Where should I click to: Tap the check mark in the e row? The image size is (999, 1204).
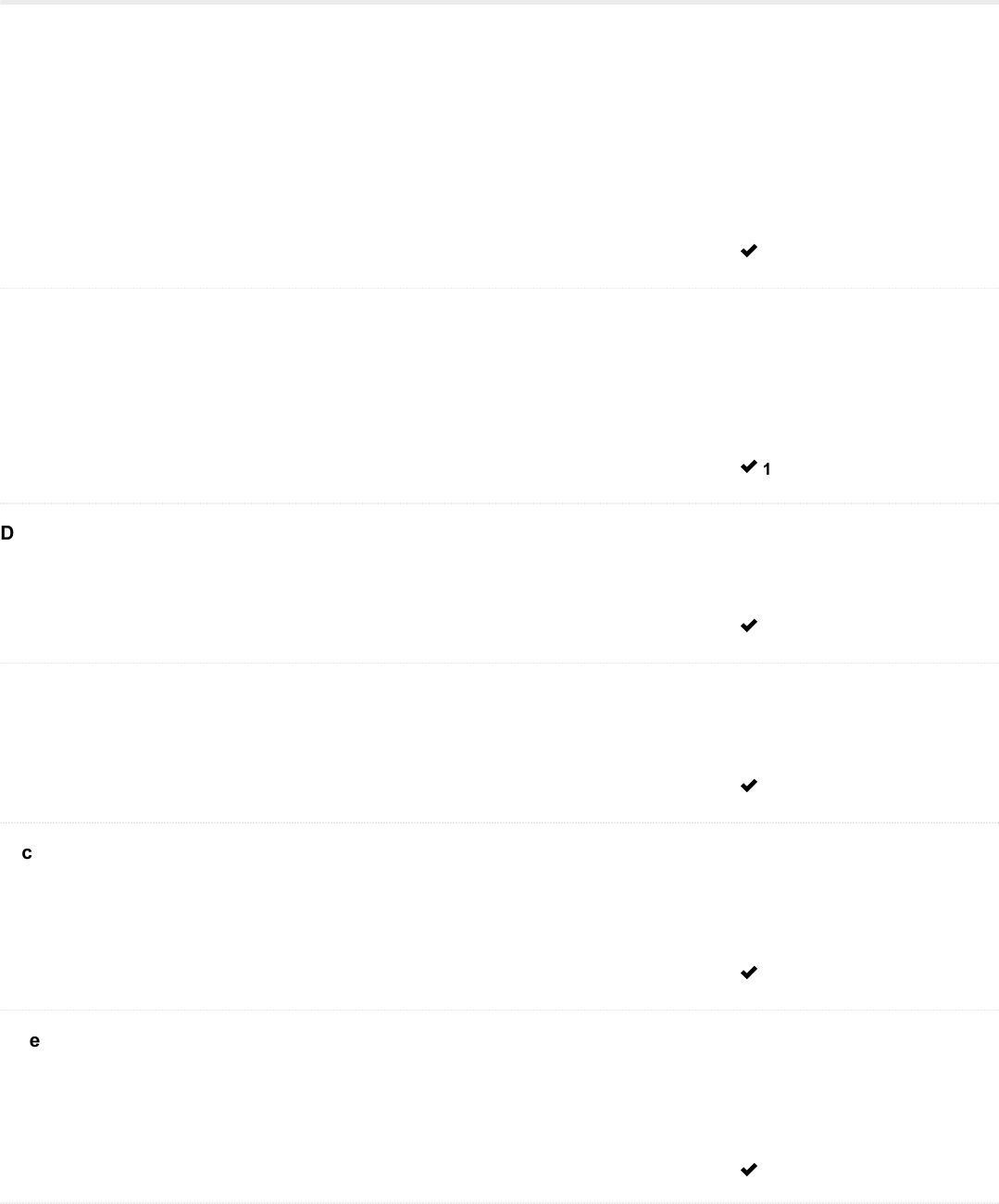point(749,1170)
